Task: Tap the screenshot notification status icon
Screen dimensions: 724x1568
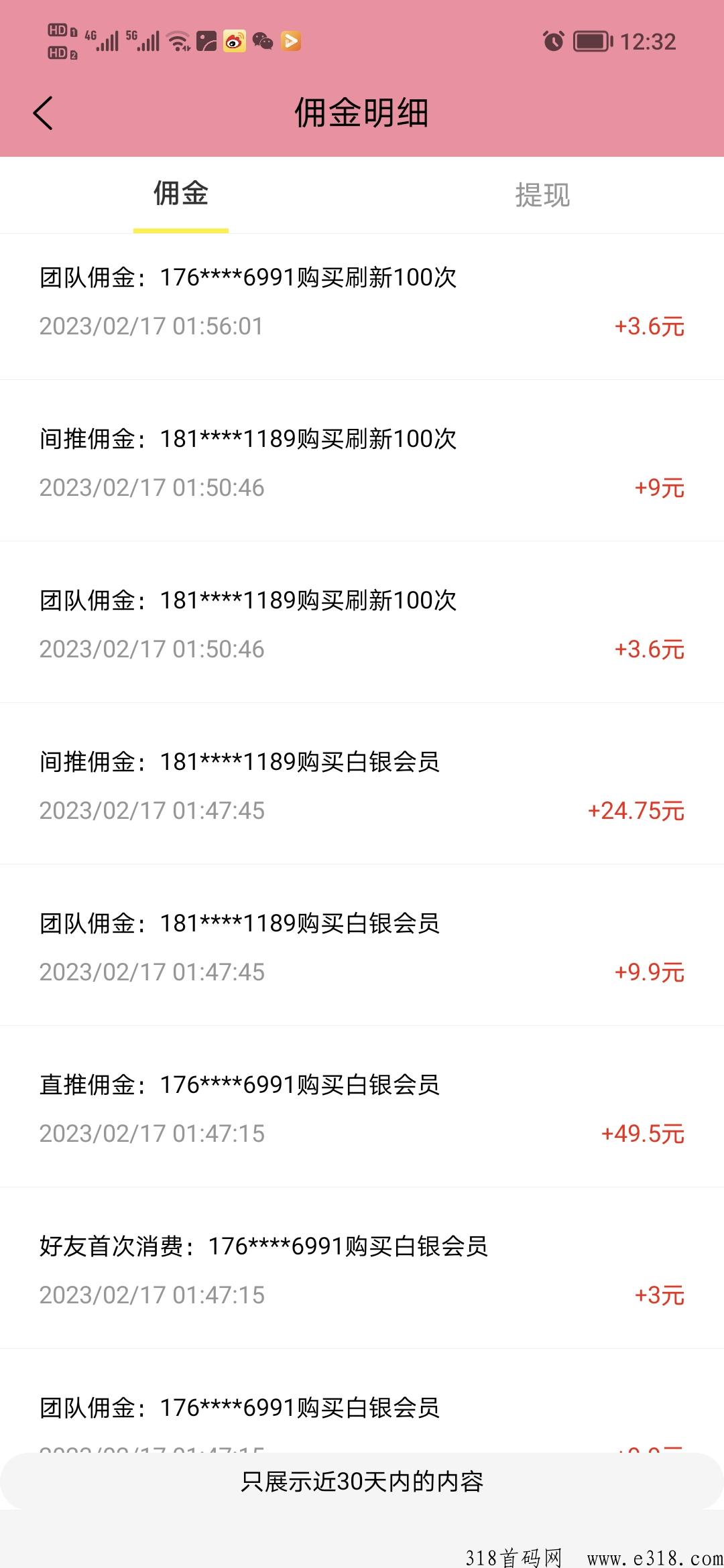Action: tap(206, 42)
